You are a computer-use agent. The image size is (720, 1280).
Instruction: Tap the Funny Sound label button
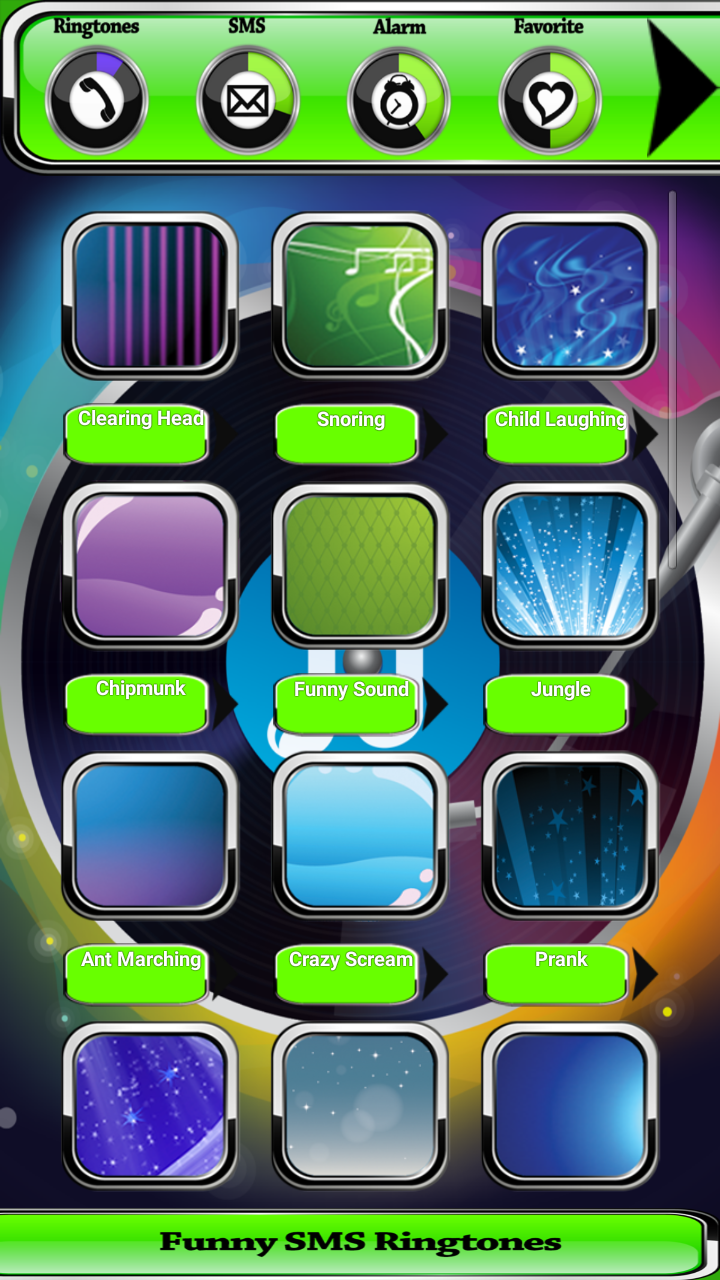click(x=350, y=703)
